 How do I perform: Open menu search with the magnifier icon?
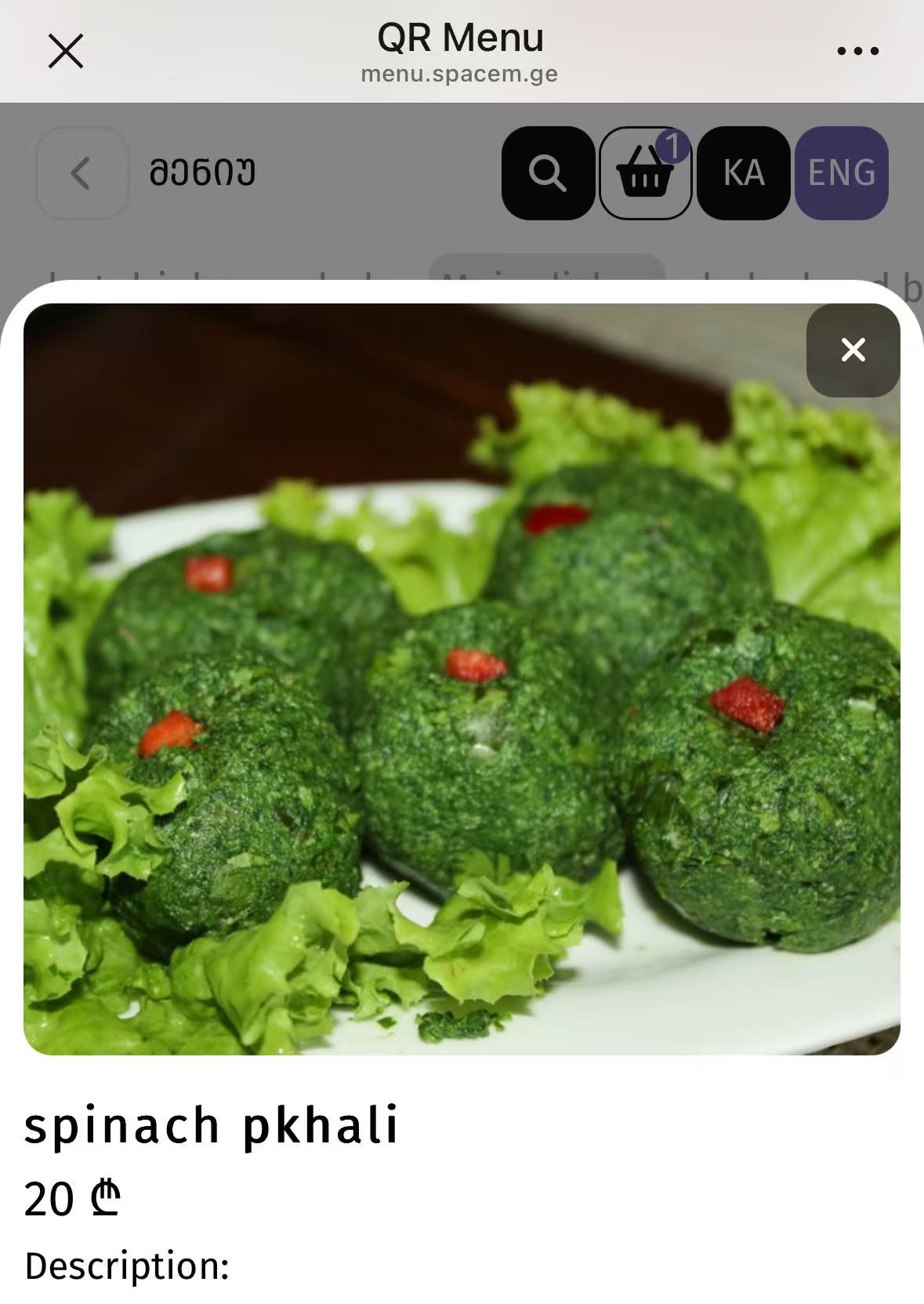click(x=548, y=173)
